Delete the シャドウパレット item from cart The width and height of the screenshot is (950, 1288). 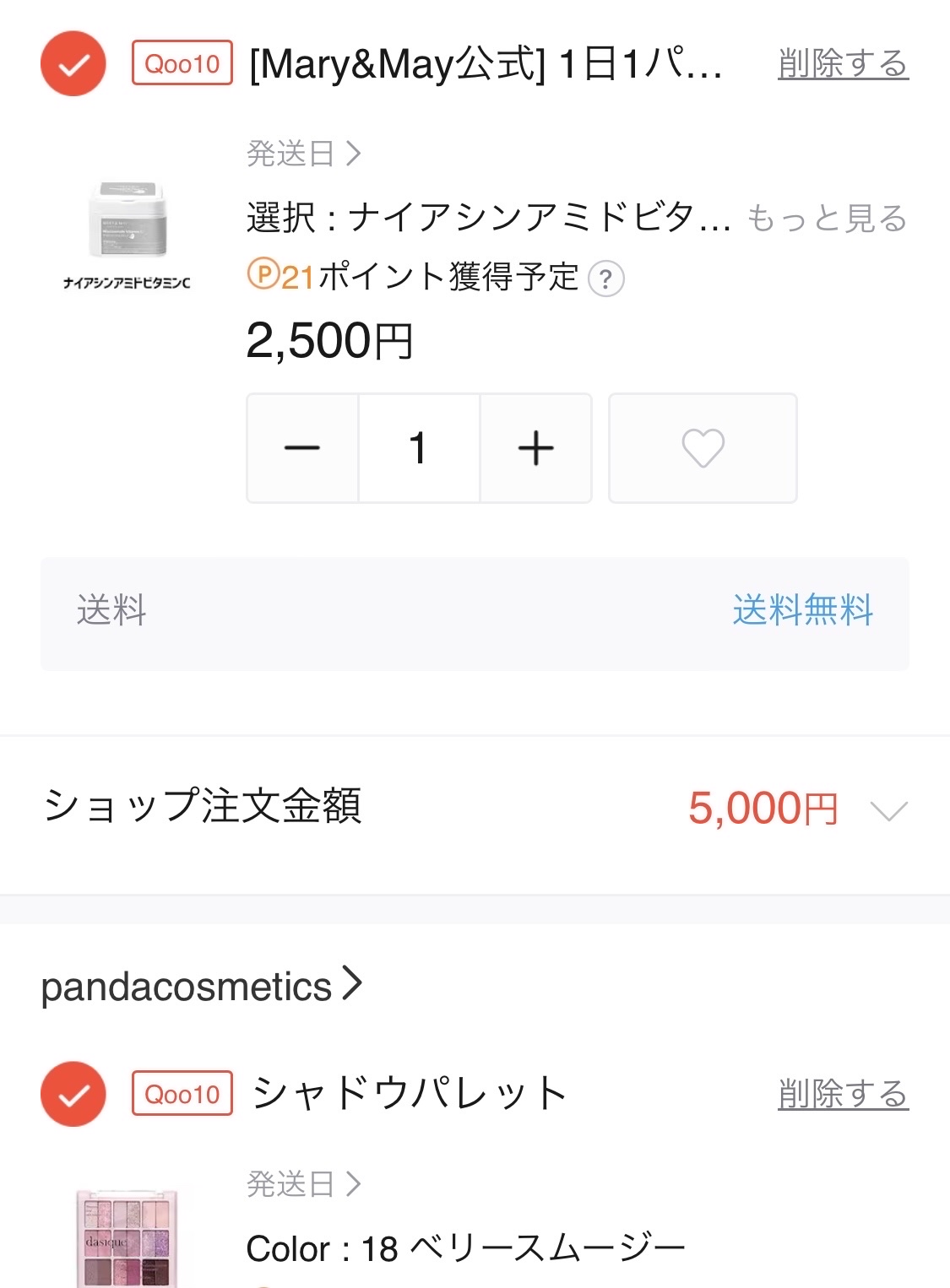(843, 1094)
